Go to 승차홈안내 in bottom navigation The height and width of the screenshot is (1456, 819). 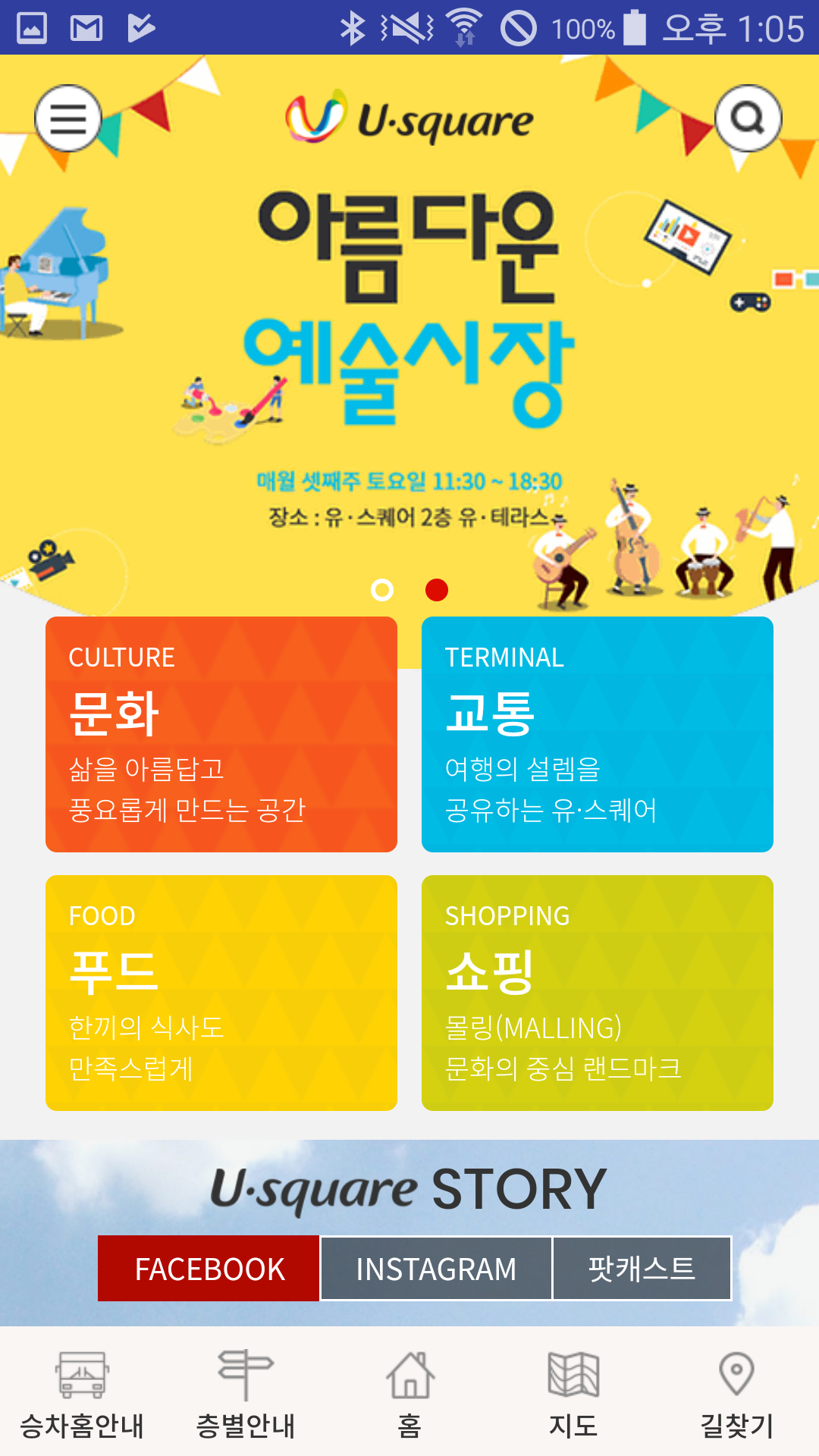[82, 1394]
